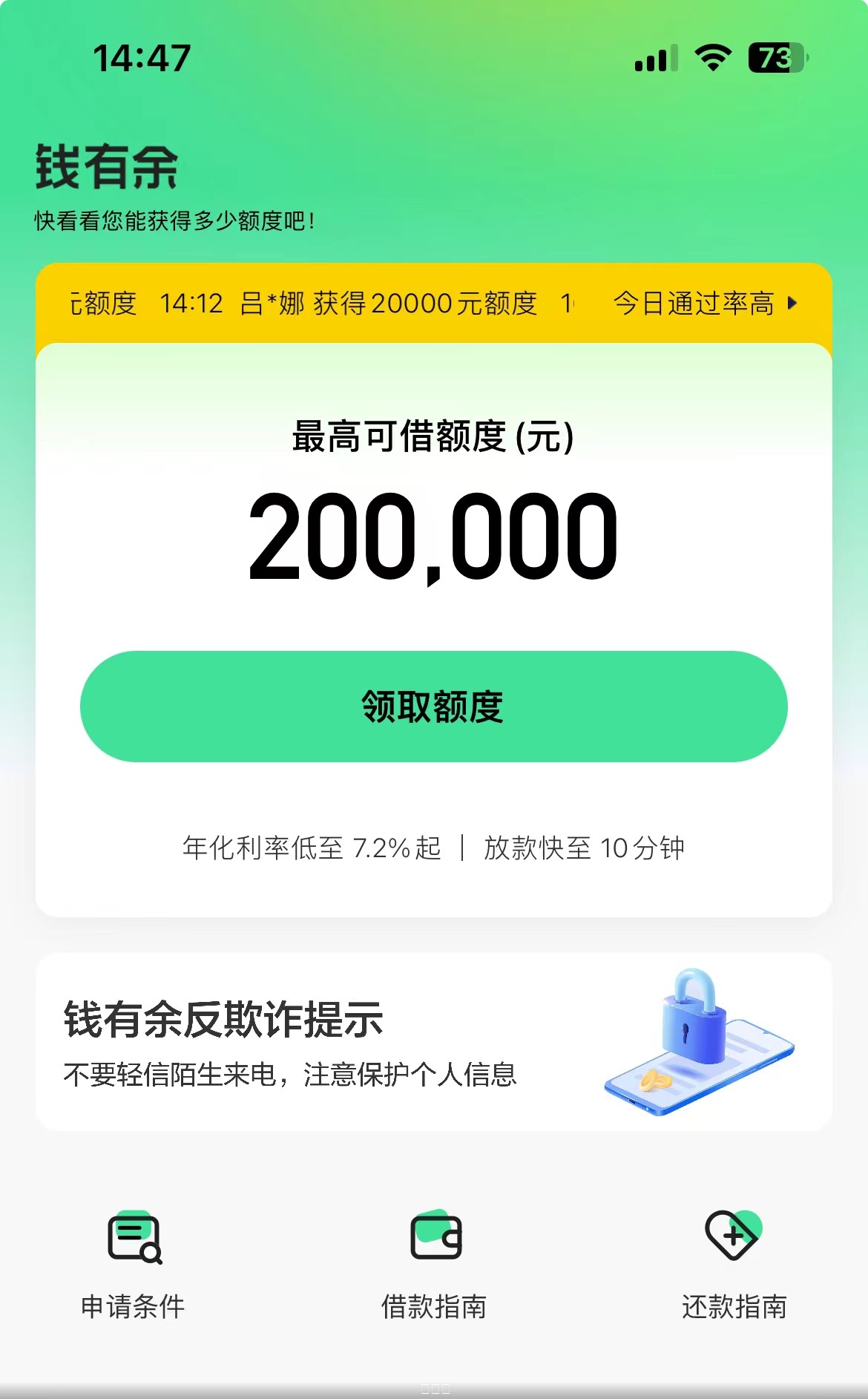Open details of the scrolling quota ticker banner

click(434, 304)
